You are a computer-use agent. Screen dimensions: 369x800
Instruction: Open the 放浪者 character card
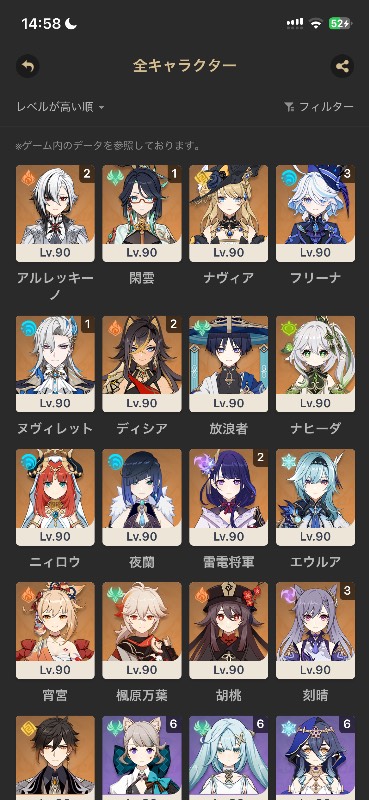tap(229, 364)
